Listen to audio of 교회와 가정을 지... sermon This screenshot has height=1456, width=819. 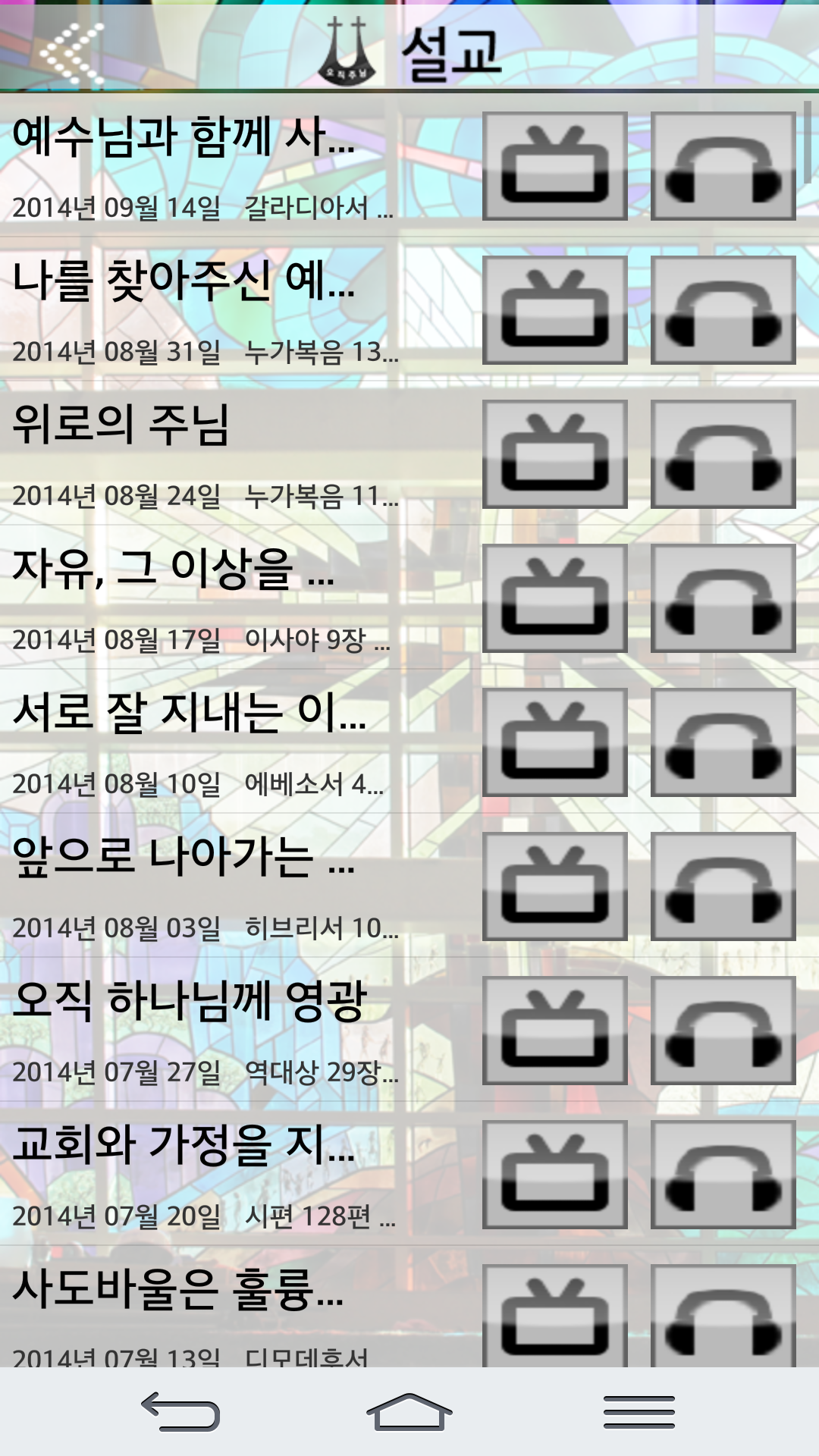[723, 1175]
